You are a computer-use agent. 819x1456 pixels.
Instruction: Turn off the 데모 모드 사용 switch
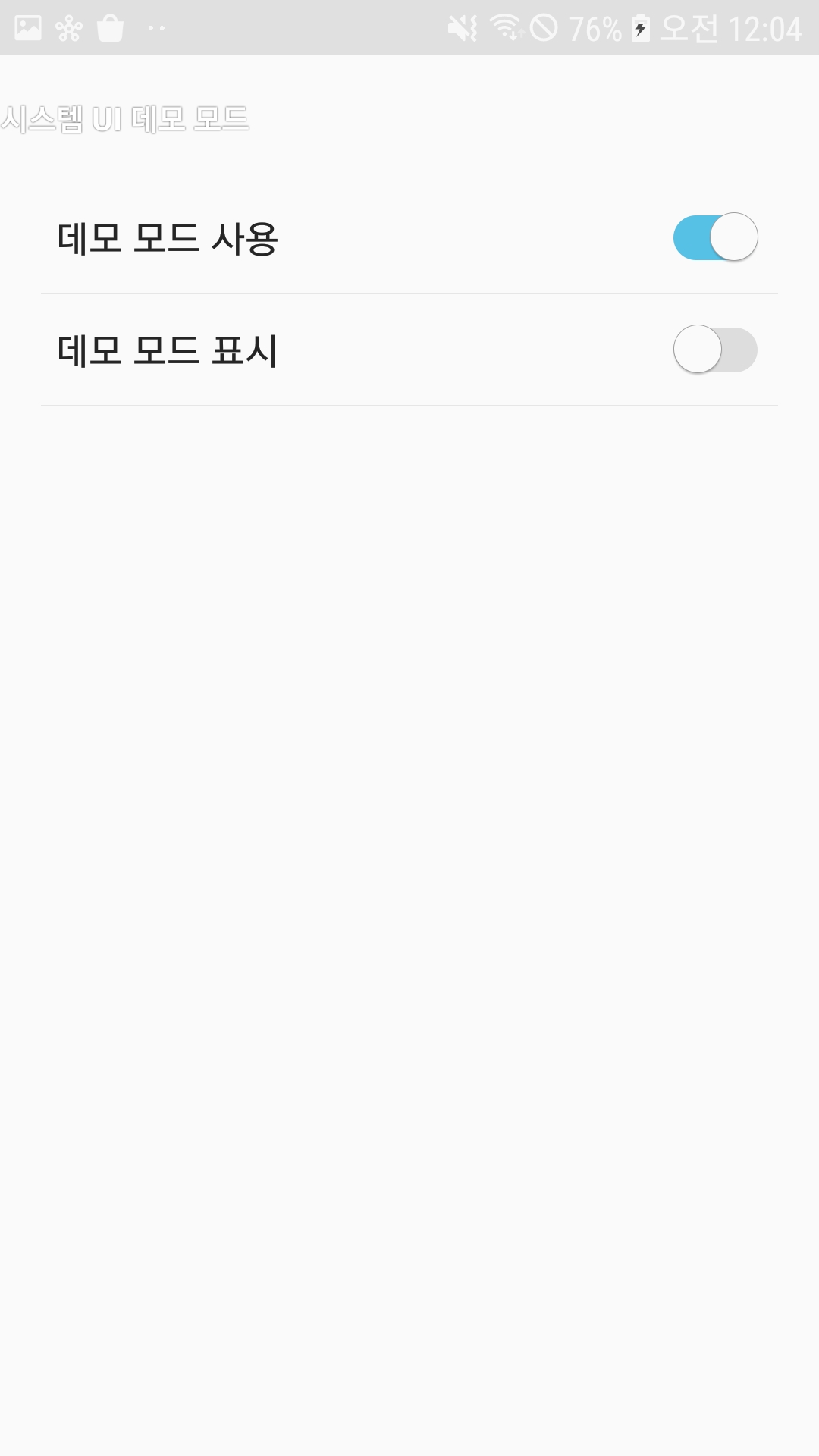714,237
